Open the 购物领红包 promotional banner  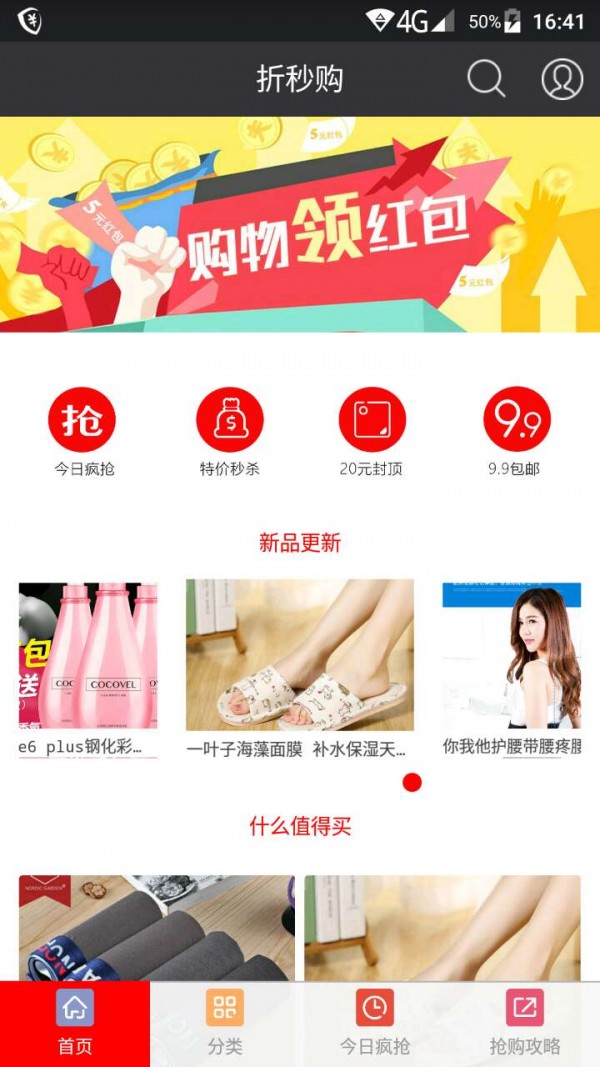(x=300, y=225)
